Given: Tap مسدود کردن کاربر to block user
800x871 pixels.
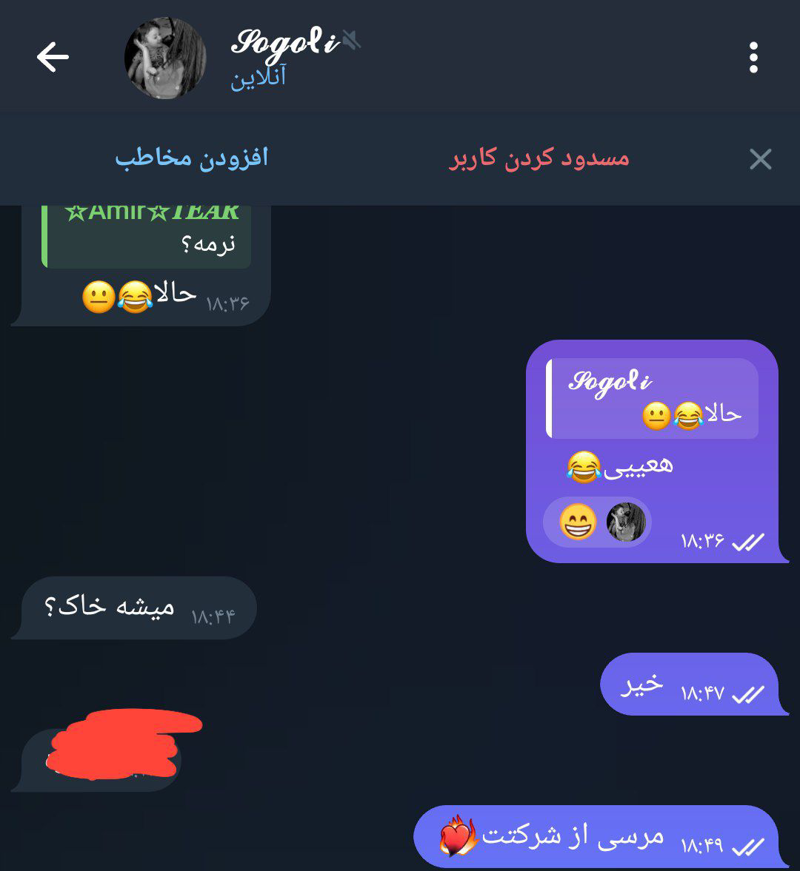Looking at the screenshot, I should (539, 159).
